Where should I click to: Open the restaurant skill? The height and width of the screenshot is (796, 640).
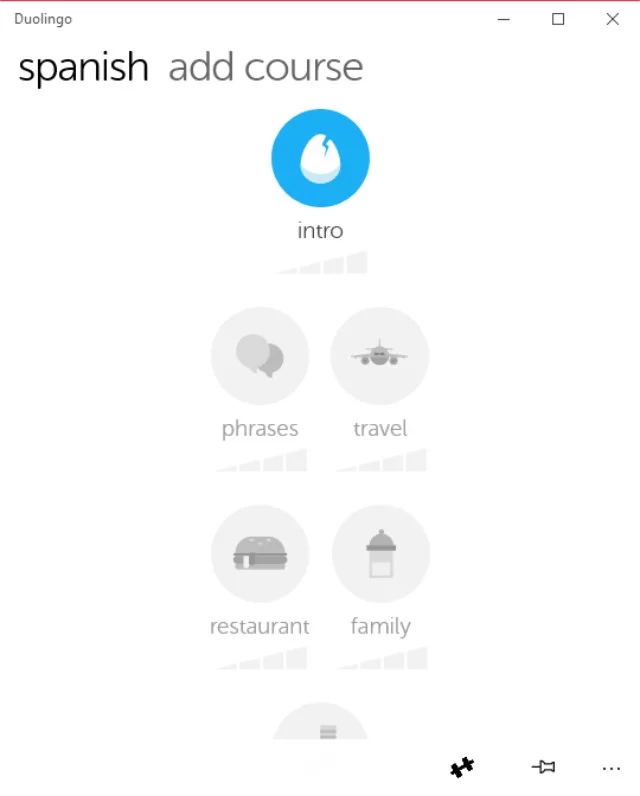click(260, 553)
